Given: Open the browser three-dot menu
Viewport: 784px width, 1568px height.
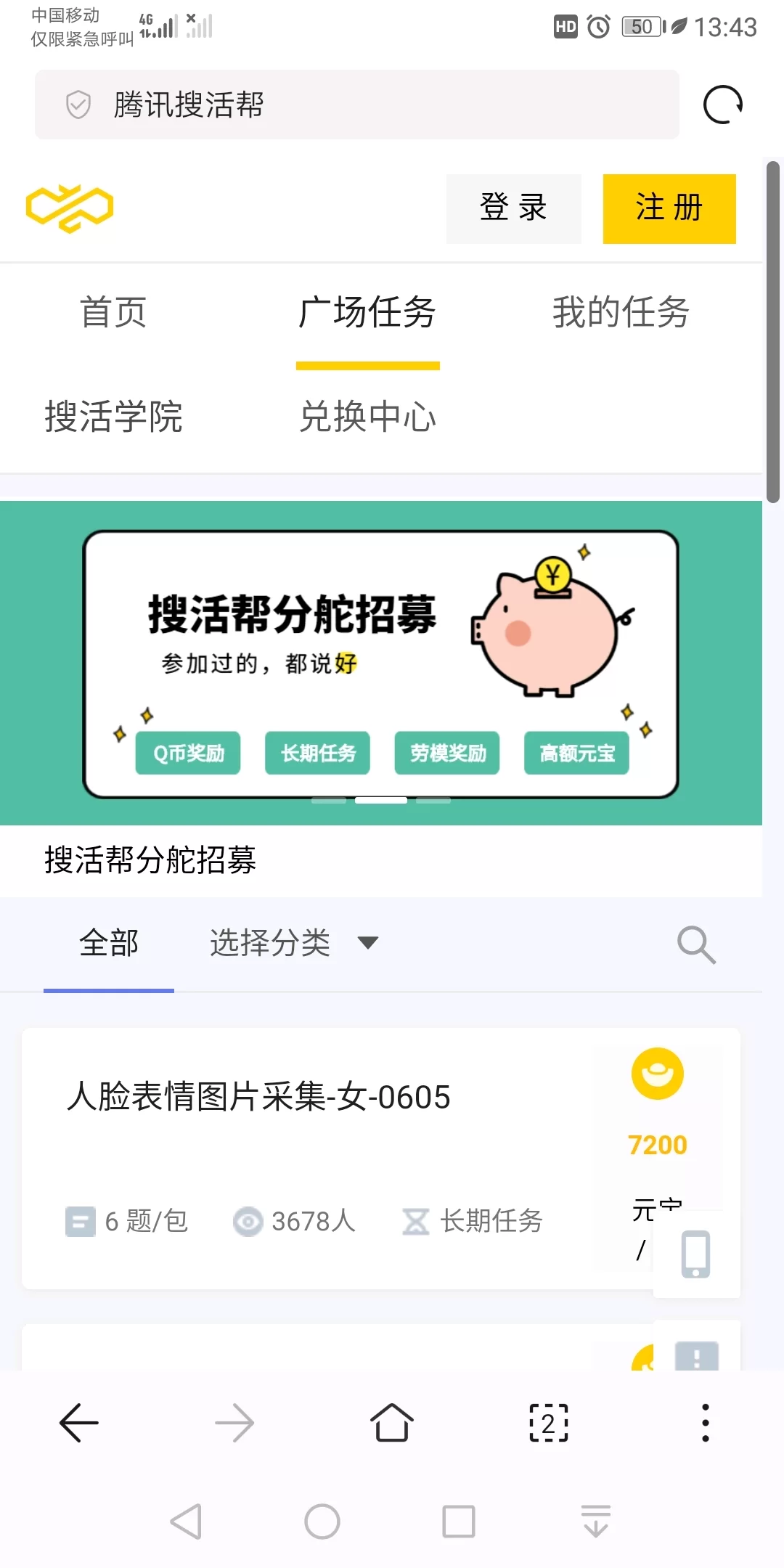Looking at the screenshot, I should [x=705, y=1423].
